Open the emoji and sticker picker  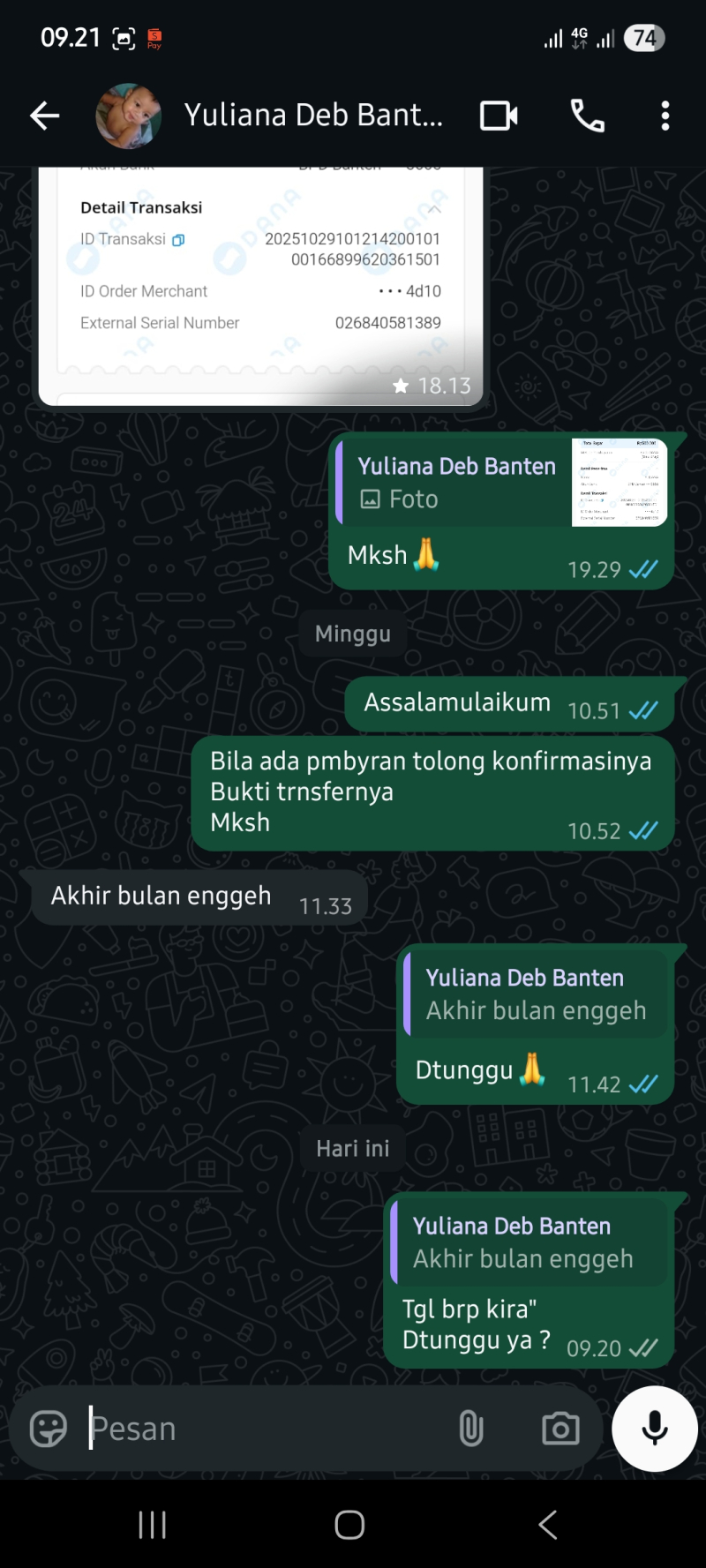tap(49, 1429)
